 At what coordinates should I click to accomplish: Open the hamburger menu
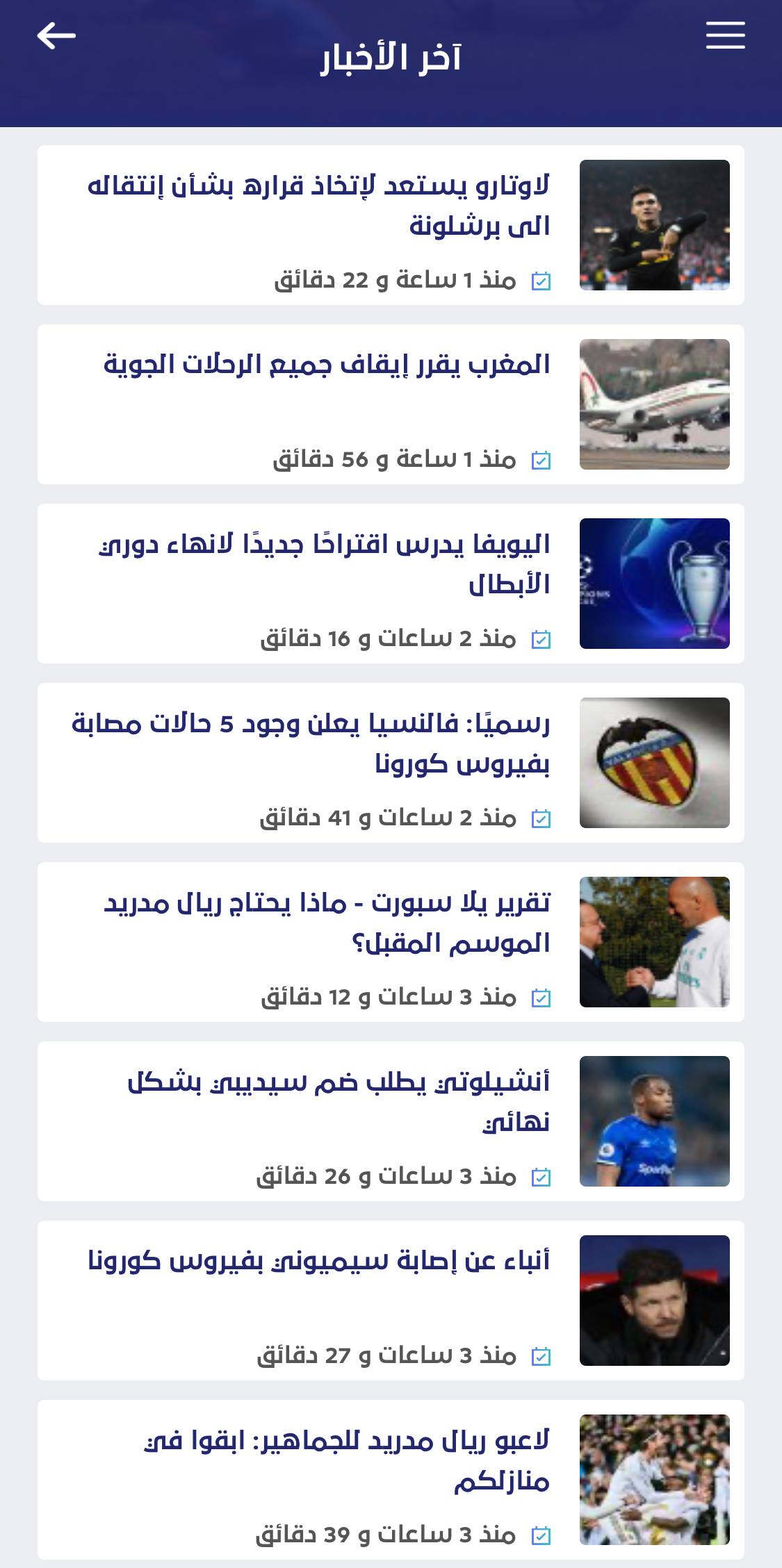(x=725, y=35)
